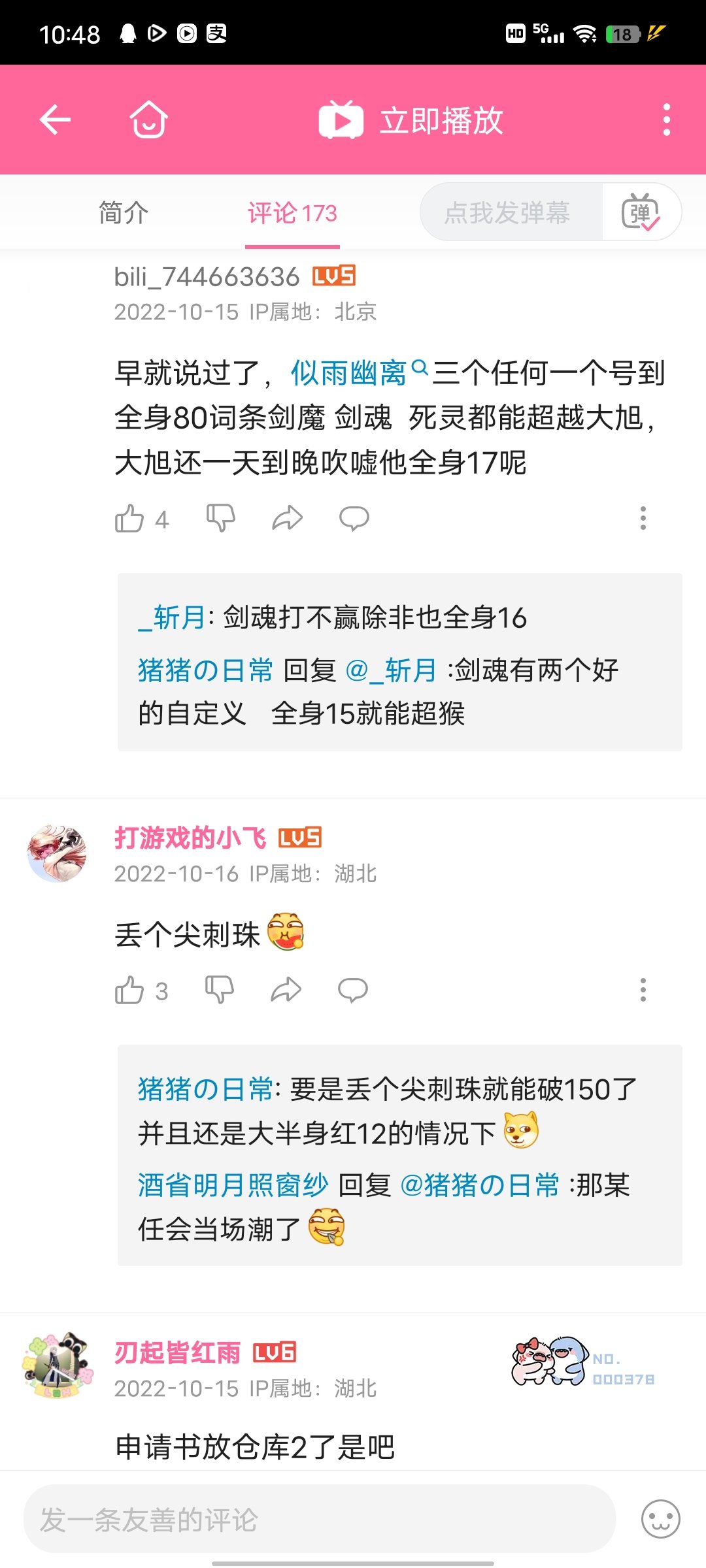Reply to bili_744663636's comment

[354, 519]
